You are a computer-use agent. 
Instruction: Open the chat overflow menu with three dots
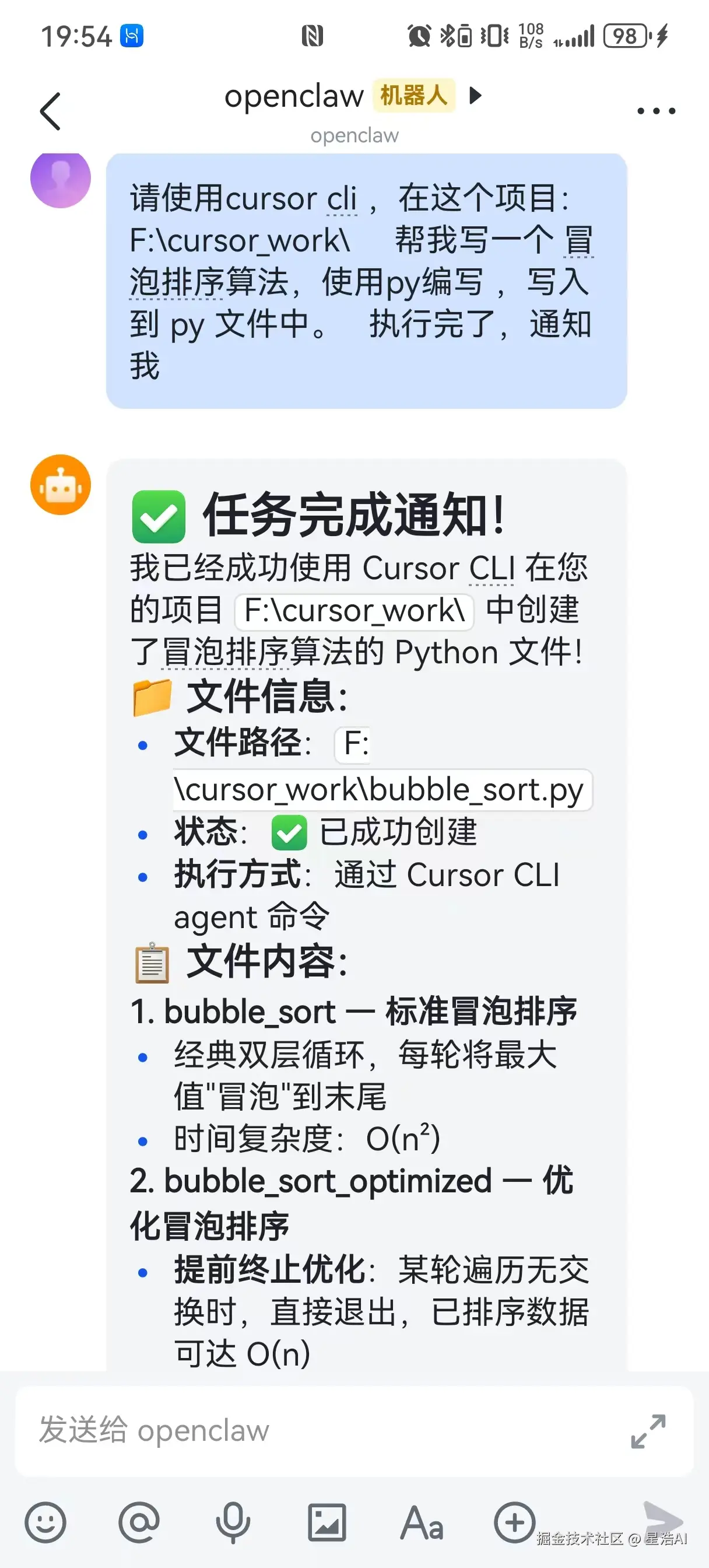656,110
